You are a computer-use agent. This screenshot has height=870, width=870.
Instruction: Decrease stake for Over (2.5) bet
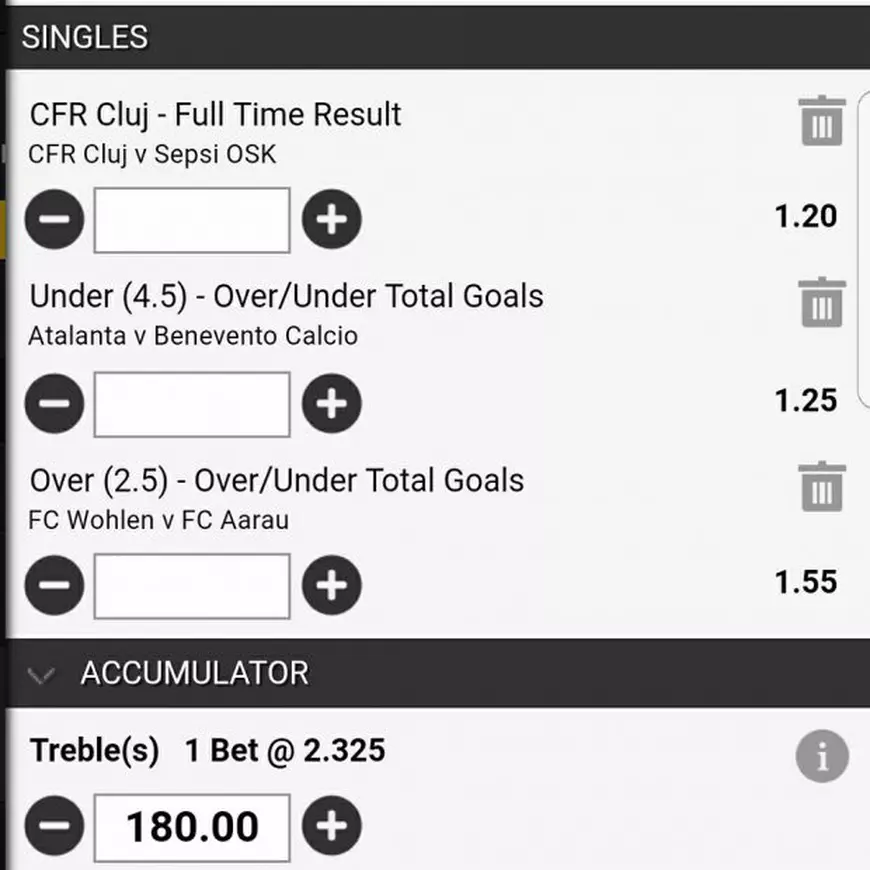click(x=55, y=585)
